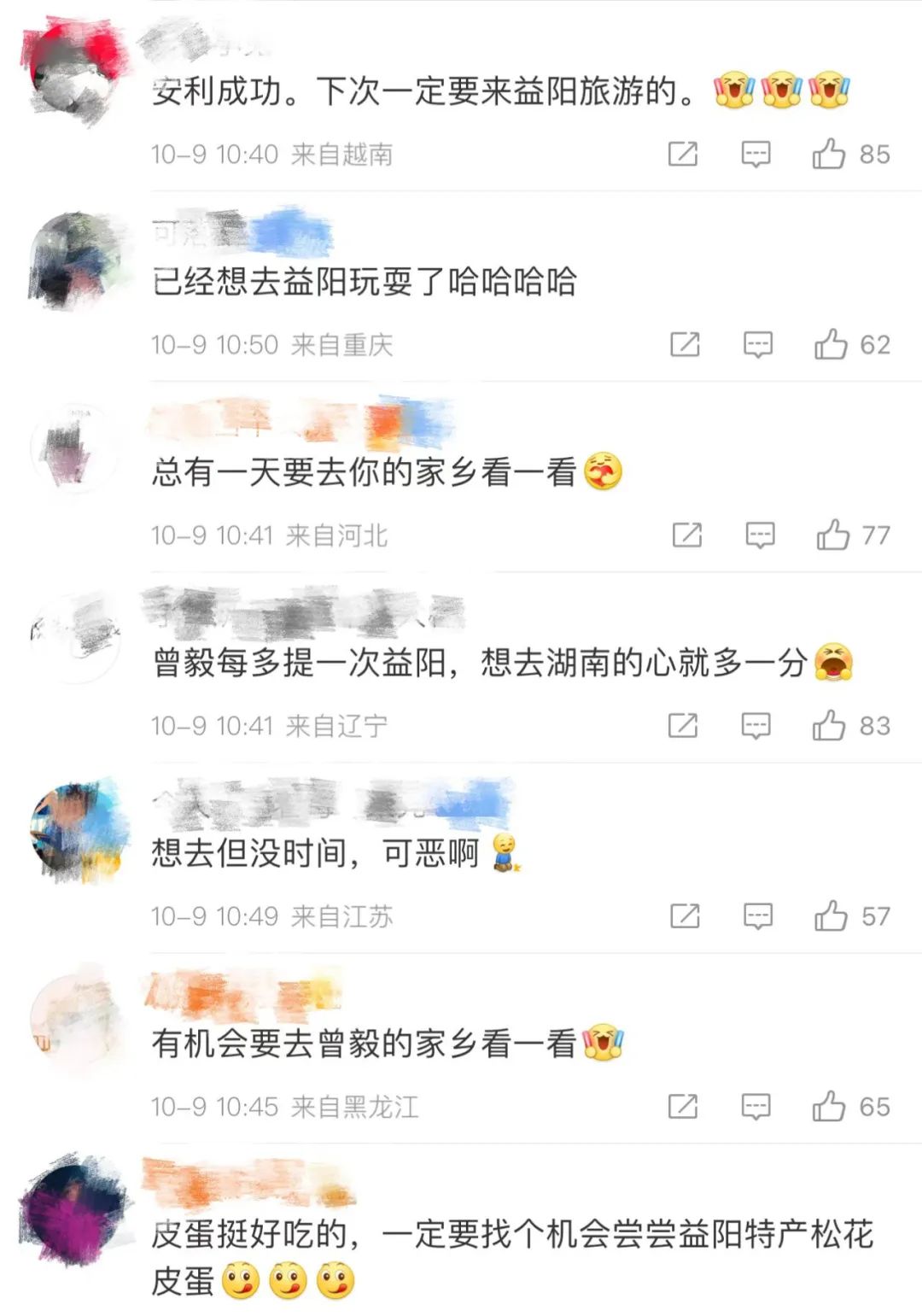Like the comment '已经想去益阳玩耍了哈哈哈哈'
The image size is (922, 1316).
click(x=831, y=345)
